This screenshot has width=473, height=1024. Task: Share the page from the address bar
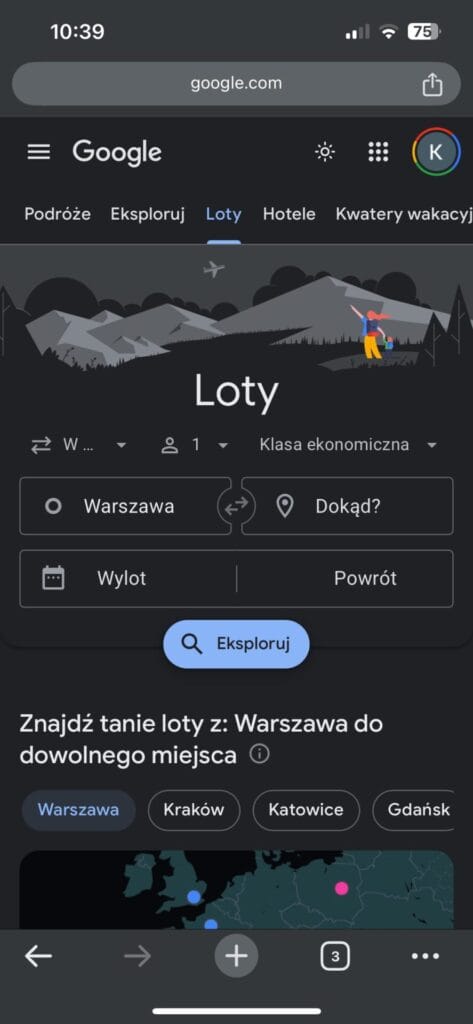[432, 84]
